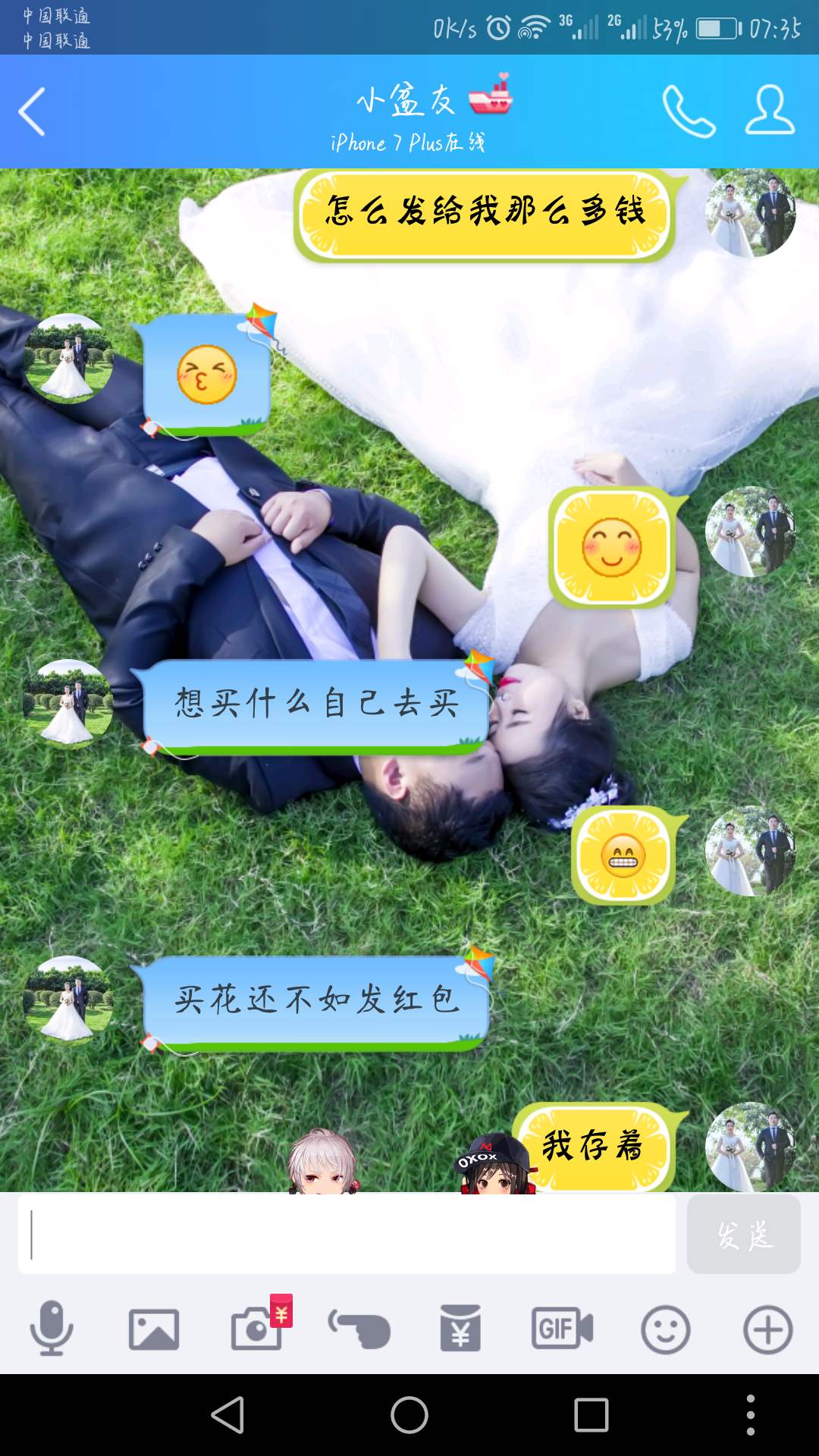This screenshot has height=1456, width=819.
Task: Open the photo gallery picker
Action: [x=154, y=1329]
